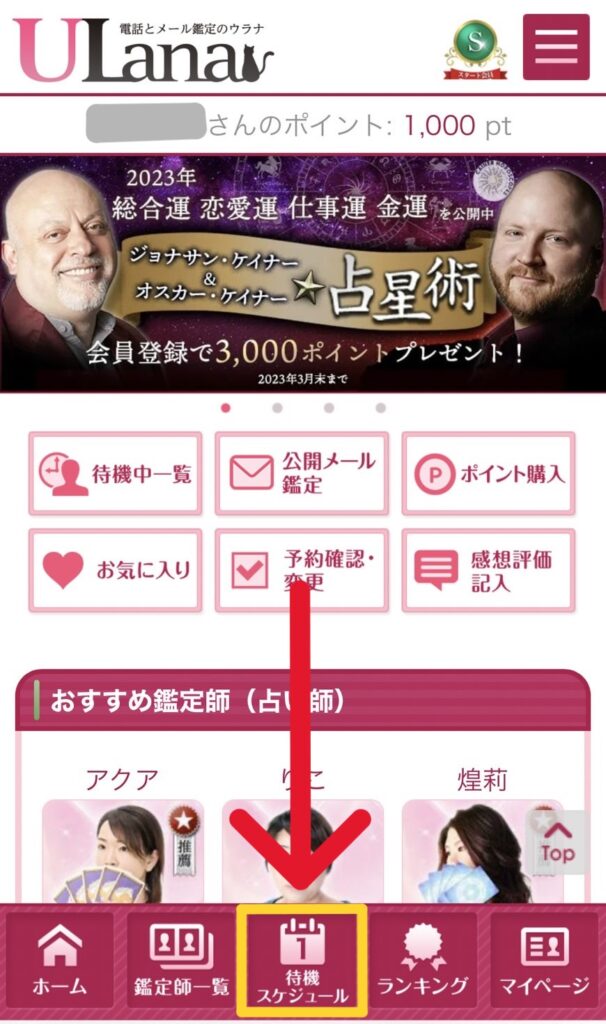Open the 2023 astrology promo banner
This screenshot has height=1024, width=606.
tap(303, 273)
